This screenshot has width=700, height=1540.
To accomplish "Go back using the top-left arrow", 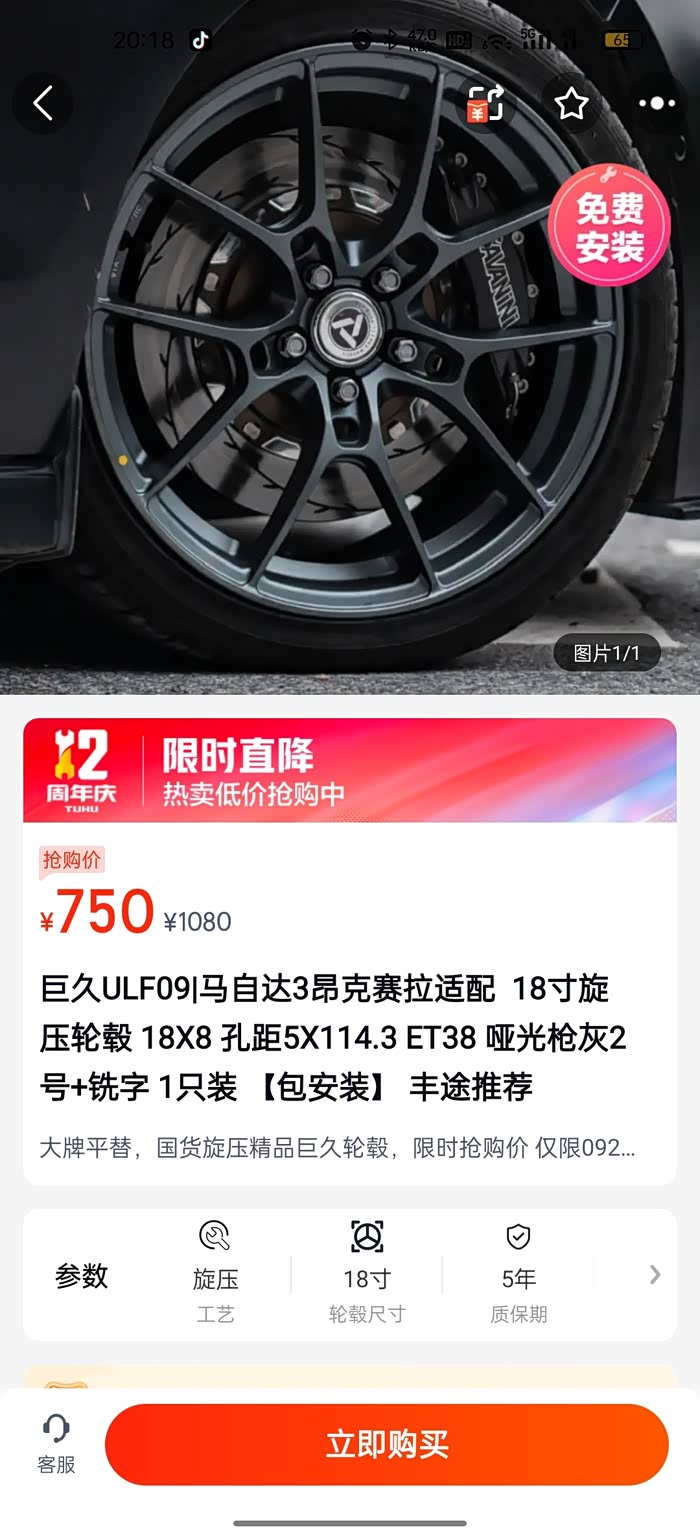I will [x=42, y=103].
